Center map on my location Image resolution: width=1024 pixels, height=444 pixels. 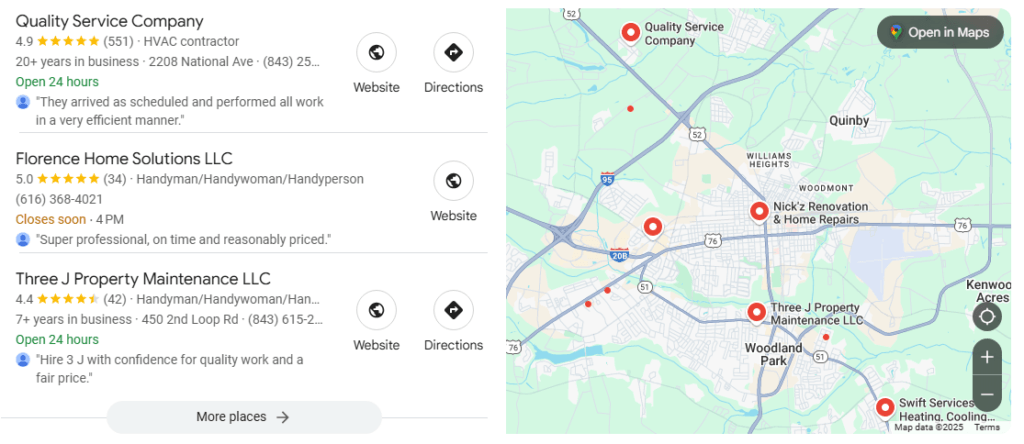click(987, 317)
